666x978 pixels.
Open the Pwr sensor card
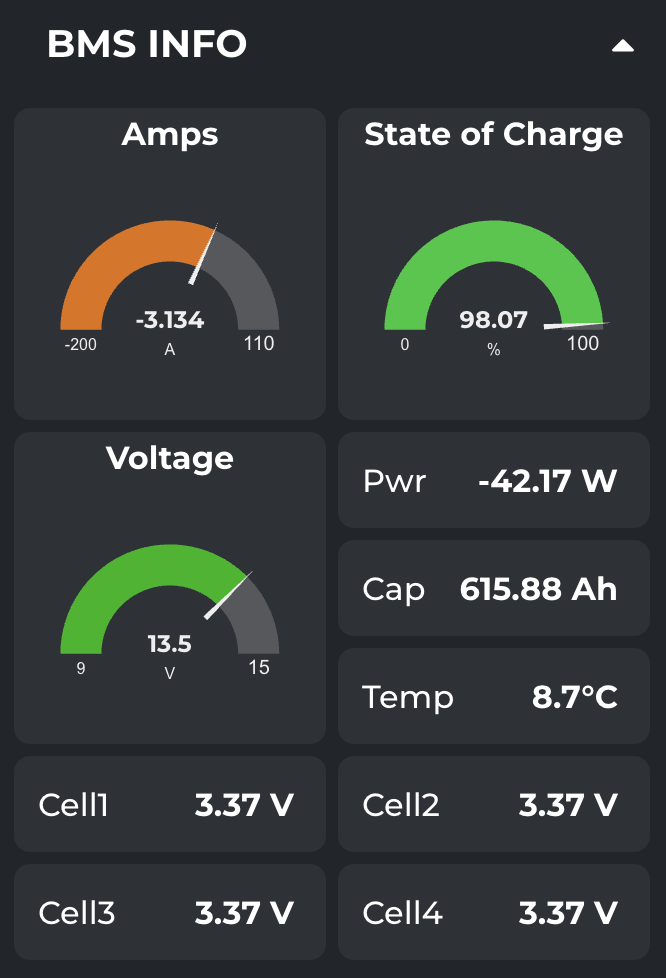coord(494,481)
